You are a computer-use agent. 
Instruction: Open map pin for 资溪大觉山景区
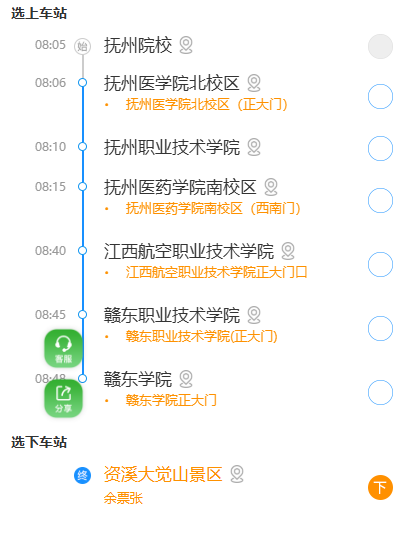point(237,474)
